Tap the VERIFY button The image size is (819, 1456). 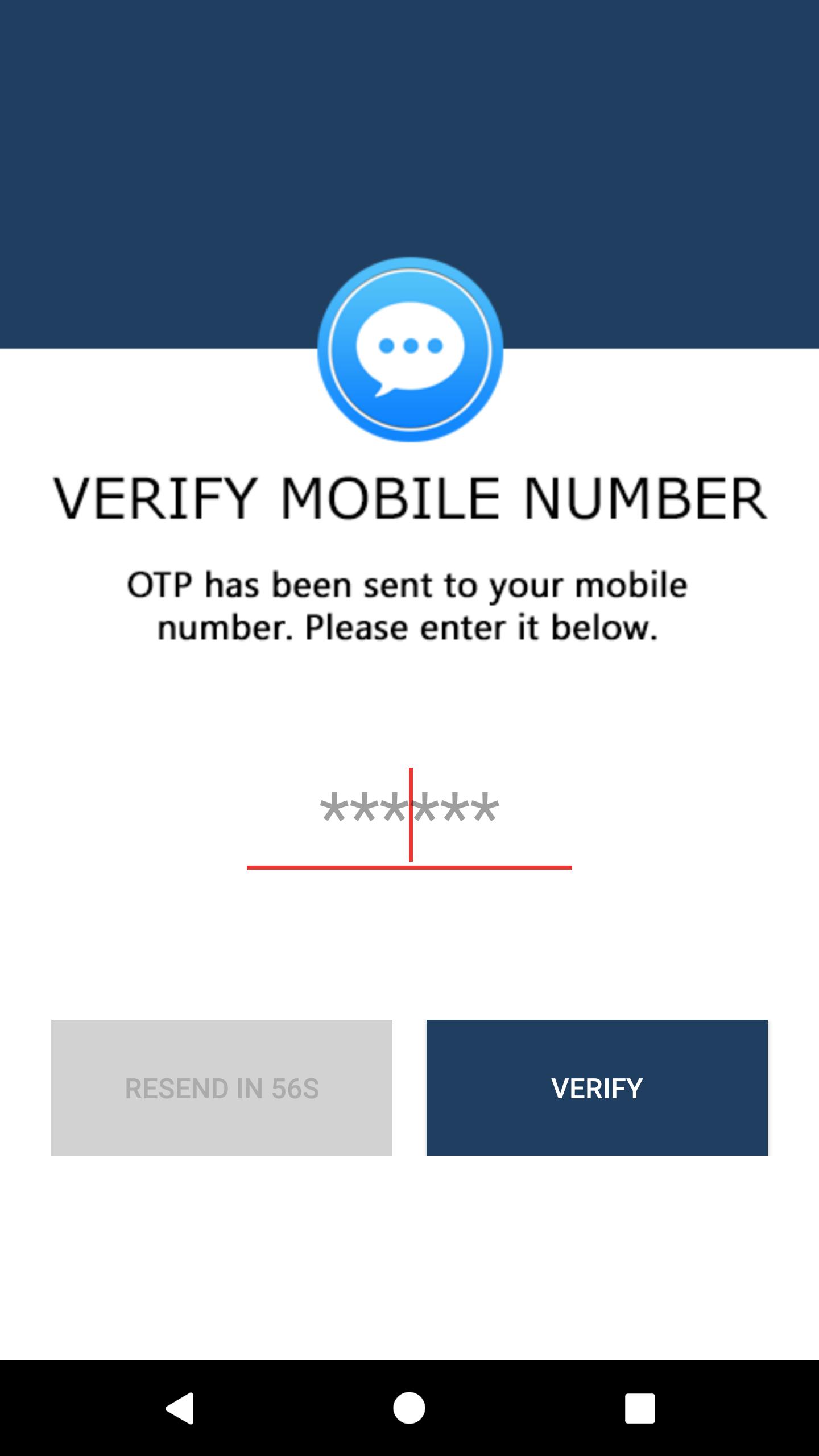[x=597, y=1087]
